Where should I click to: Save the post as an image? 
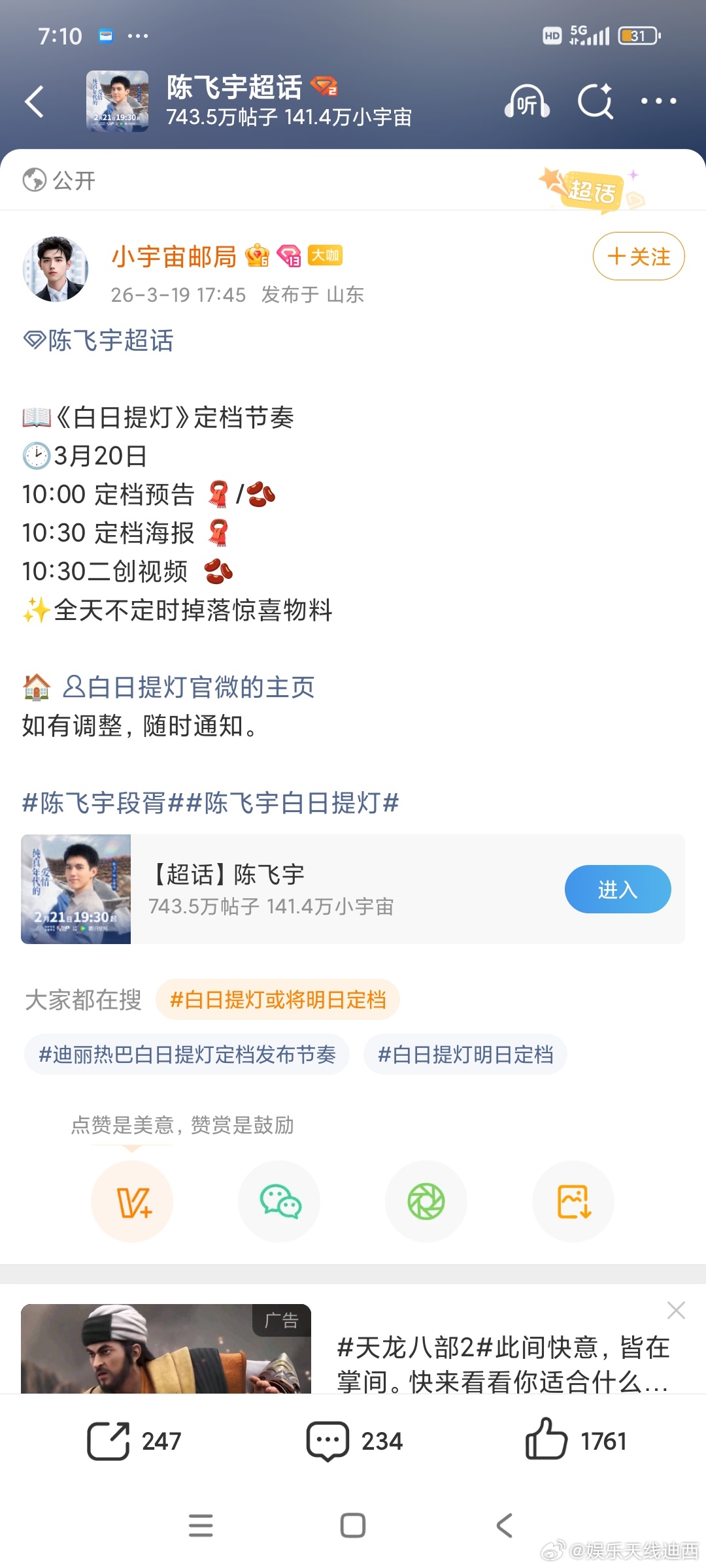[573, 1202]
